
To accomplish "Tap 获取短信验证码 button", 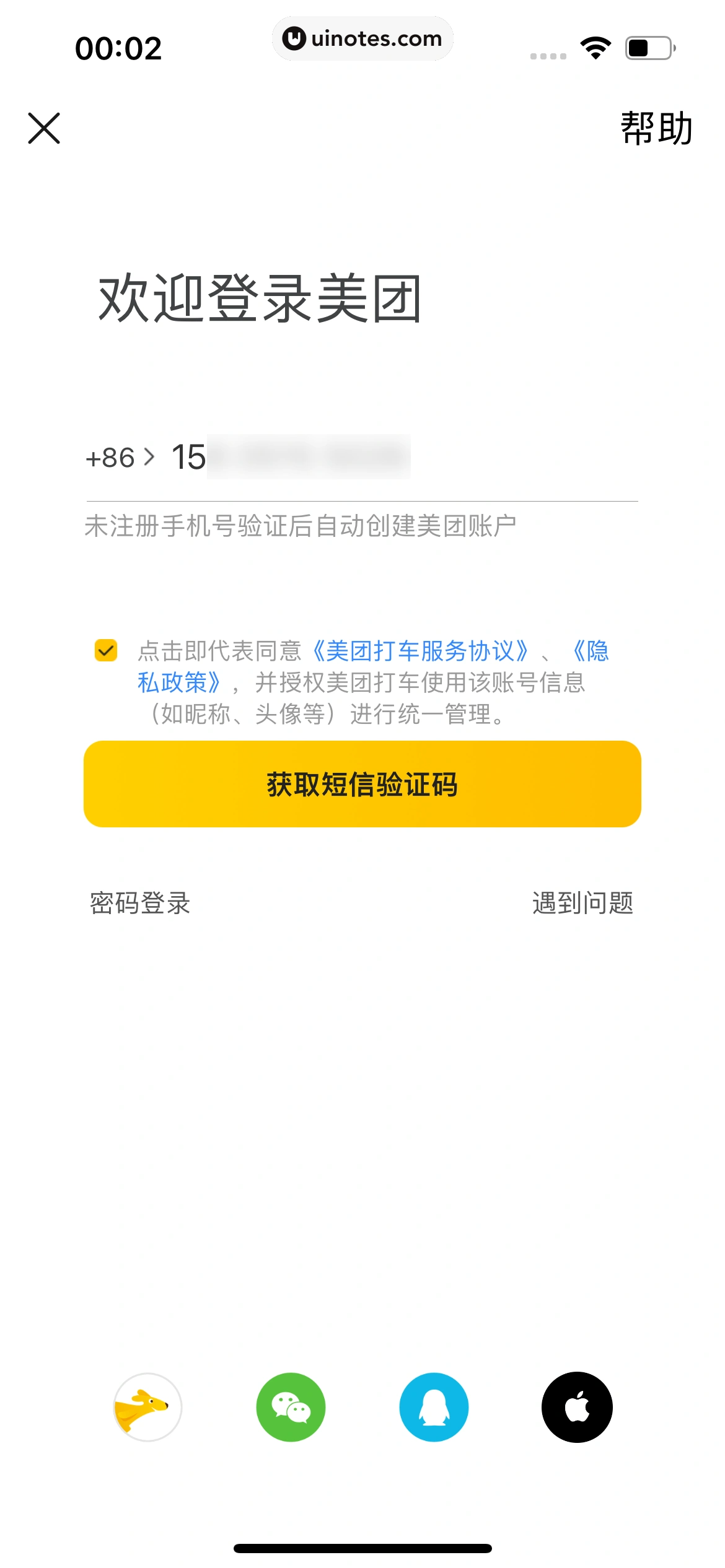I will (x=362, y=784).
